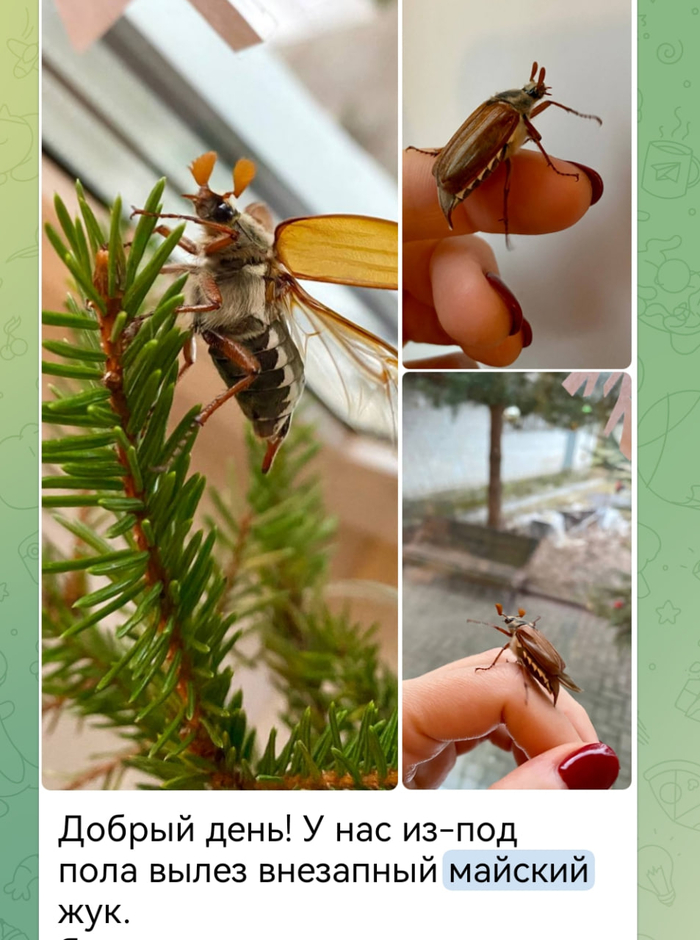View the top-right beetle on fingers photo
Screen dimensions: 700x940
[517, 185]
